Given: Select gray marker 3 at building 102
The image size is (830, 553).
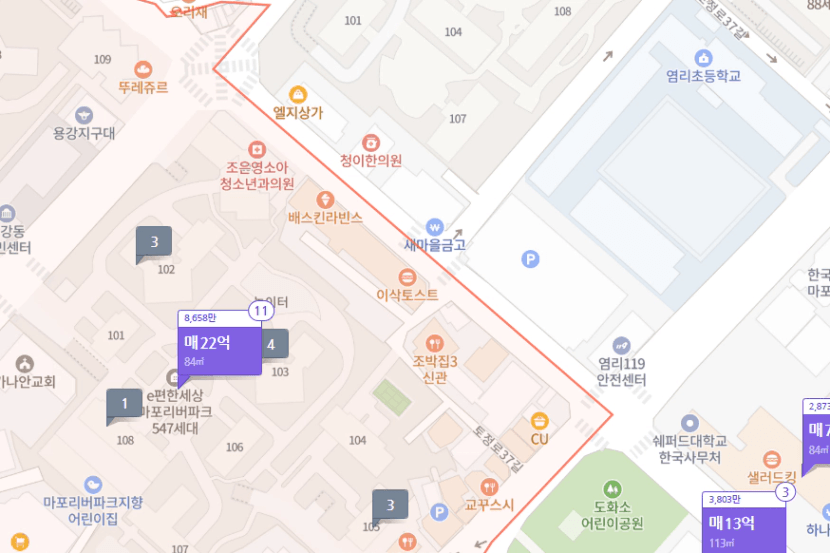Looking at the screenshot, I should (154, 242).
